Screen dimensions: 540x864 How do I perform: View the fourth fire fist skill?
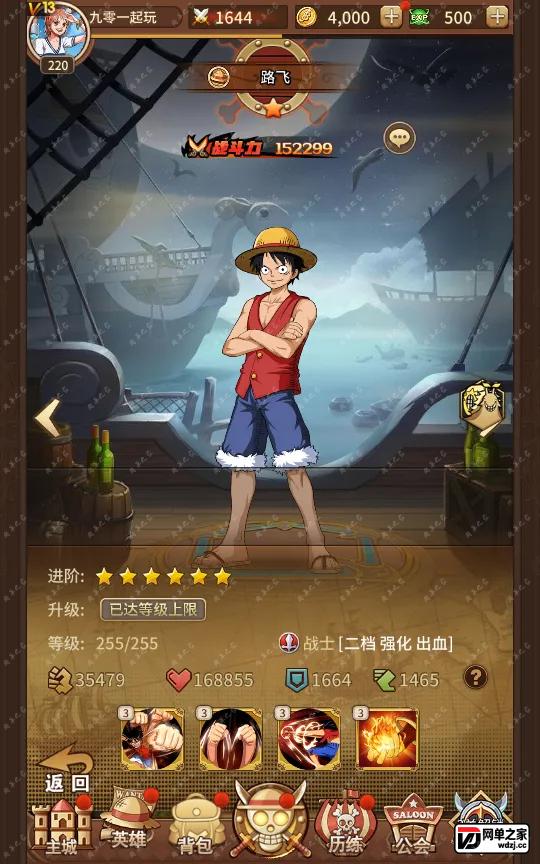tap(387, 738)
